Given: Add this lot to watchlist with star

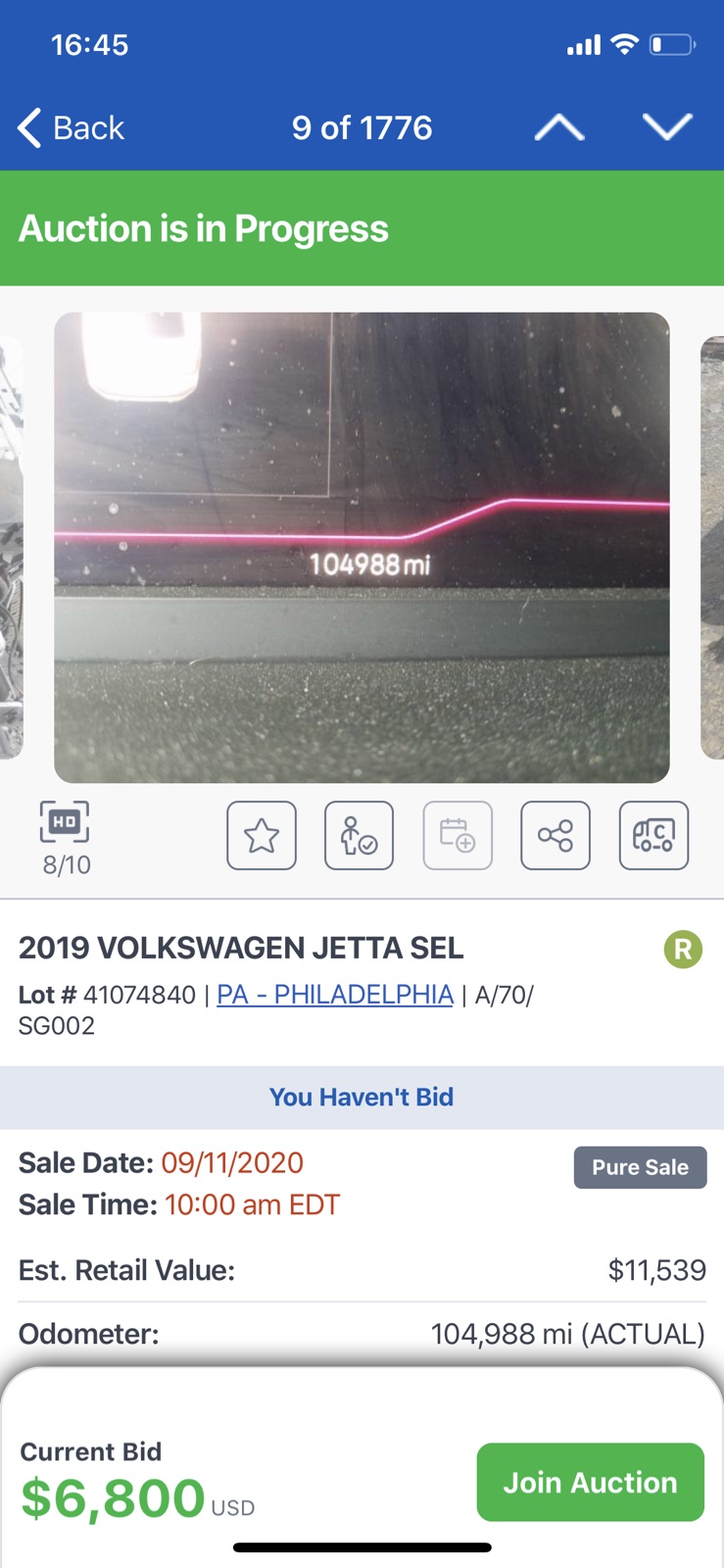Looking at the screenshot, I should click(262, 836).
